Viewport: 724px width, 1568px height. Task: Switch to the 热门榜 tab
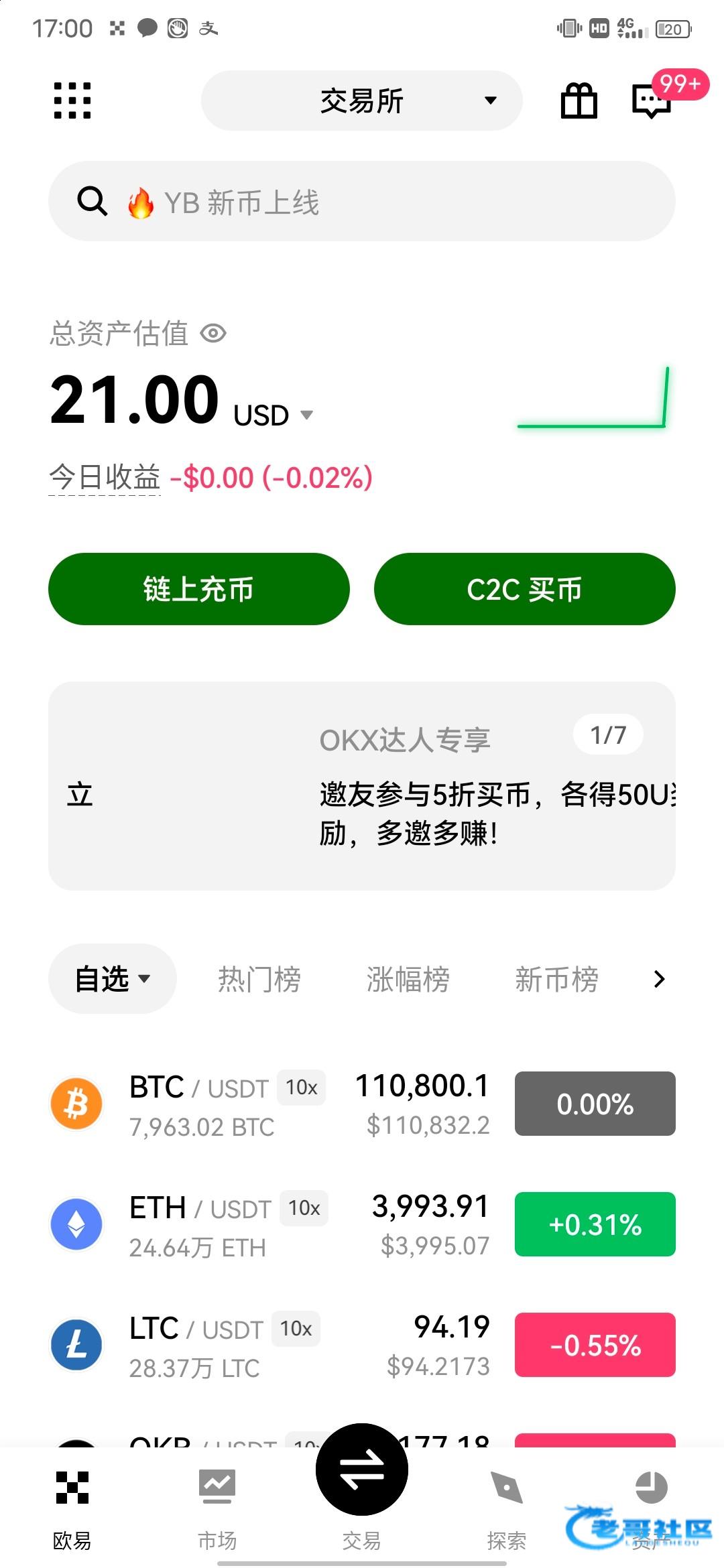pyautogui.click(x=259, y=979)
